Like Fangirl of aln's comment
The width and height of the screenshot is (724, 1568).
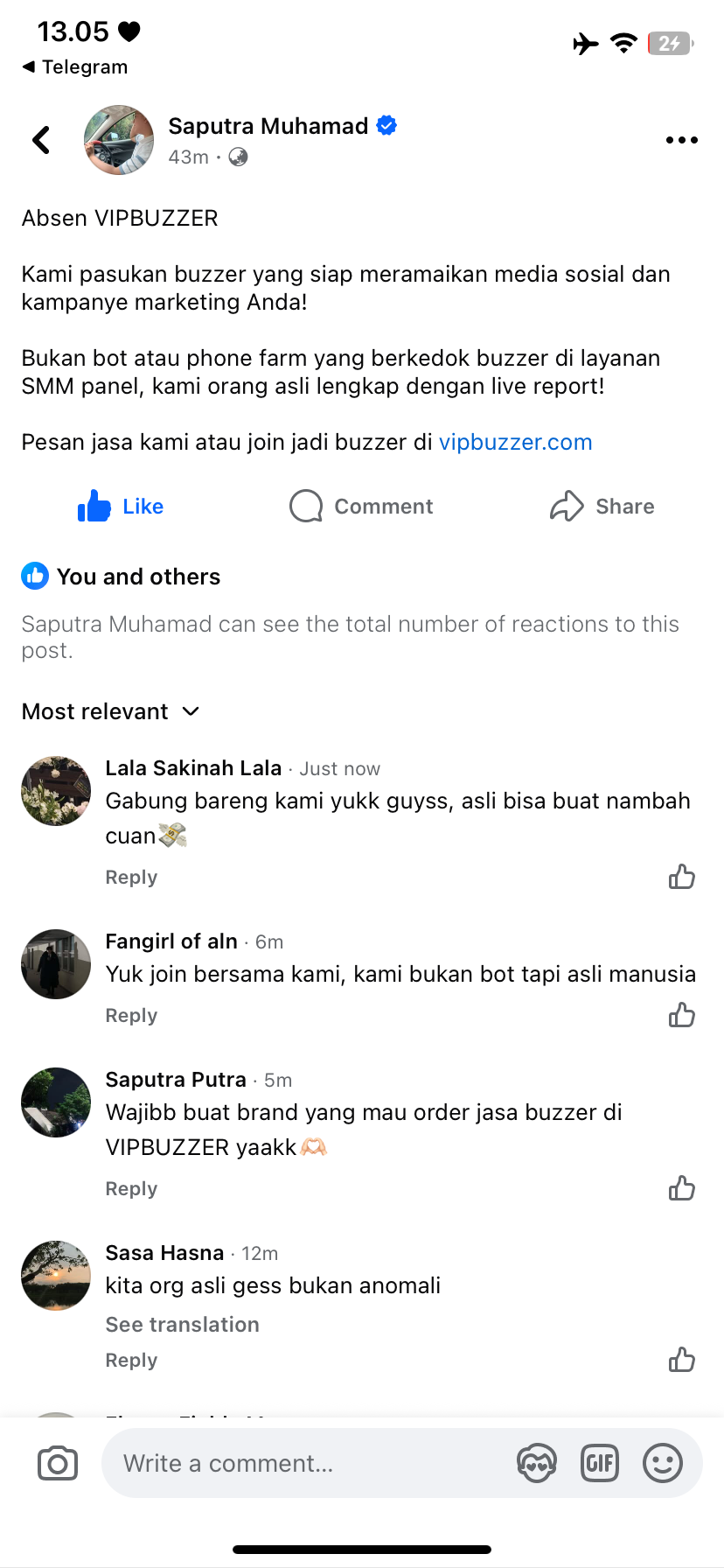681,1015
